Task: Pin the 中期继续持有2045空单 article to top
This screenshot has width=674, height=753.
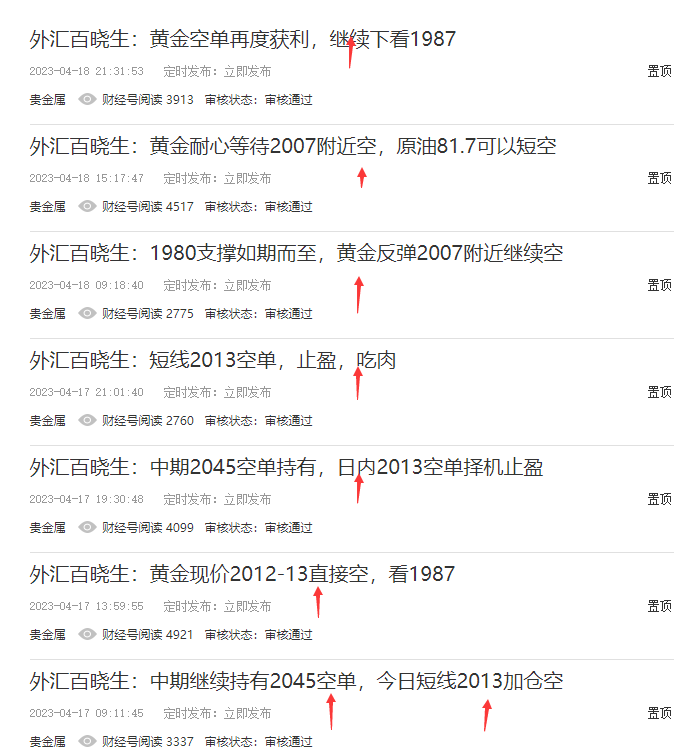Action: pos(659,714)
